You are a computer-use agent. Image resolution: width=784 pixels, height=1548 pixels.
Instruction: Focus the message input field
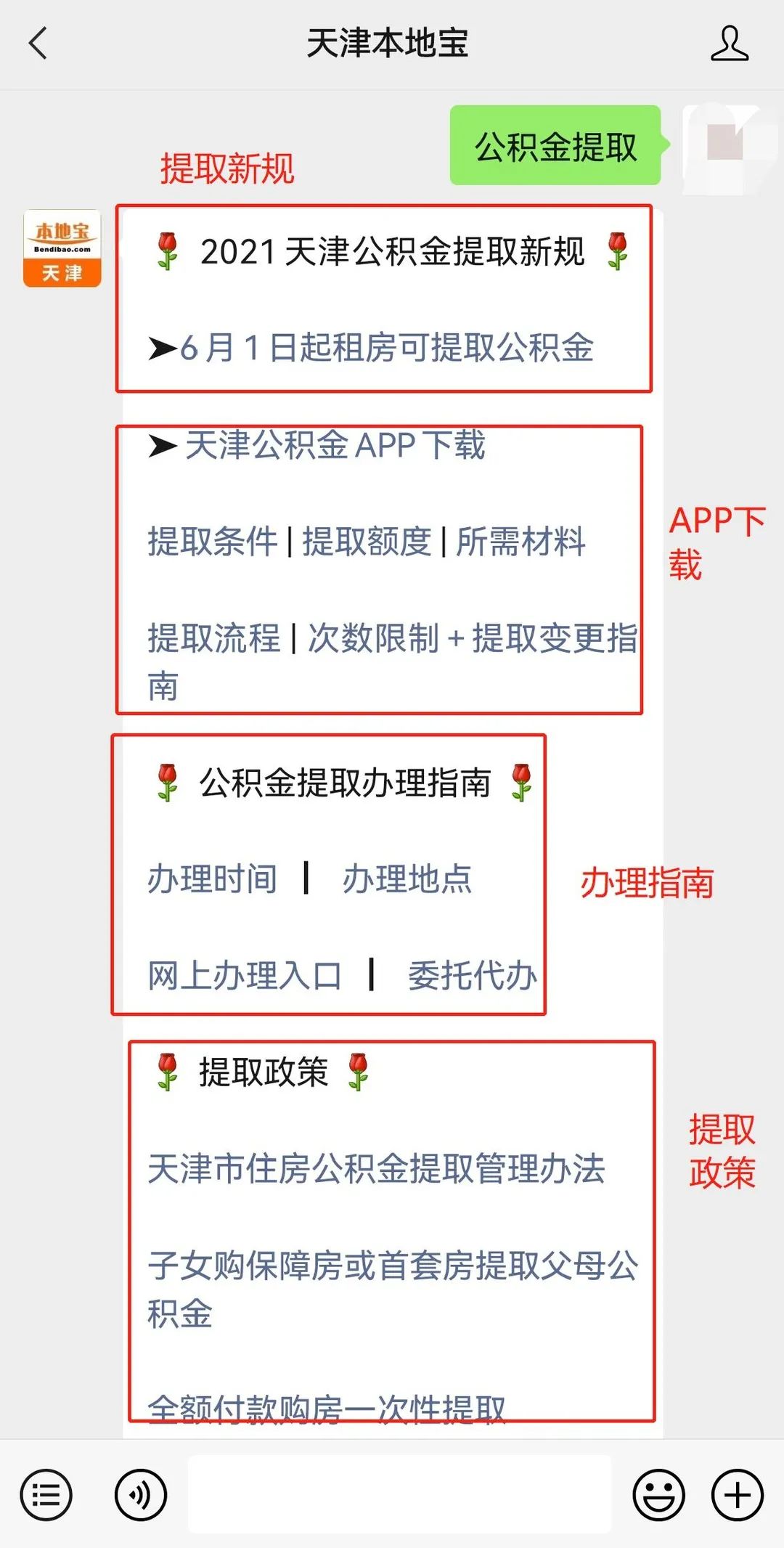coord(399,1494)
